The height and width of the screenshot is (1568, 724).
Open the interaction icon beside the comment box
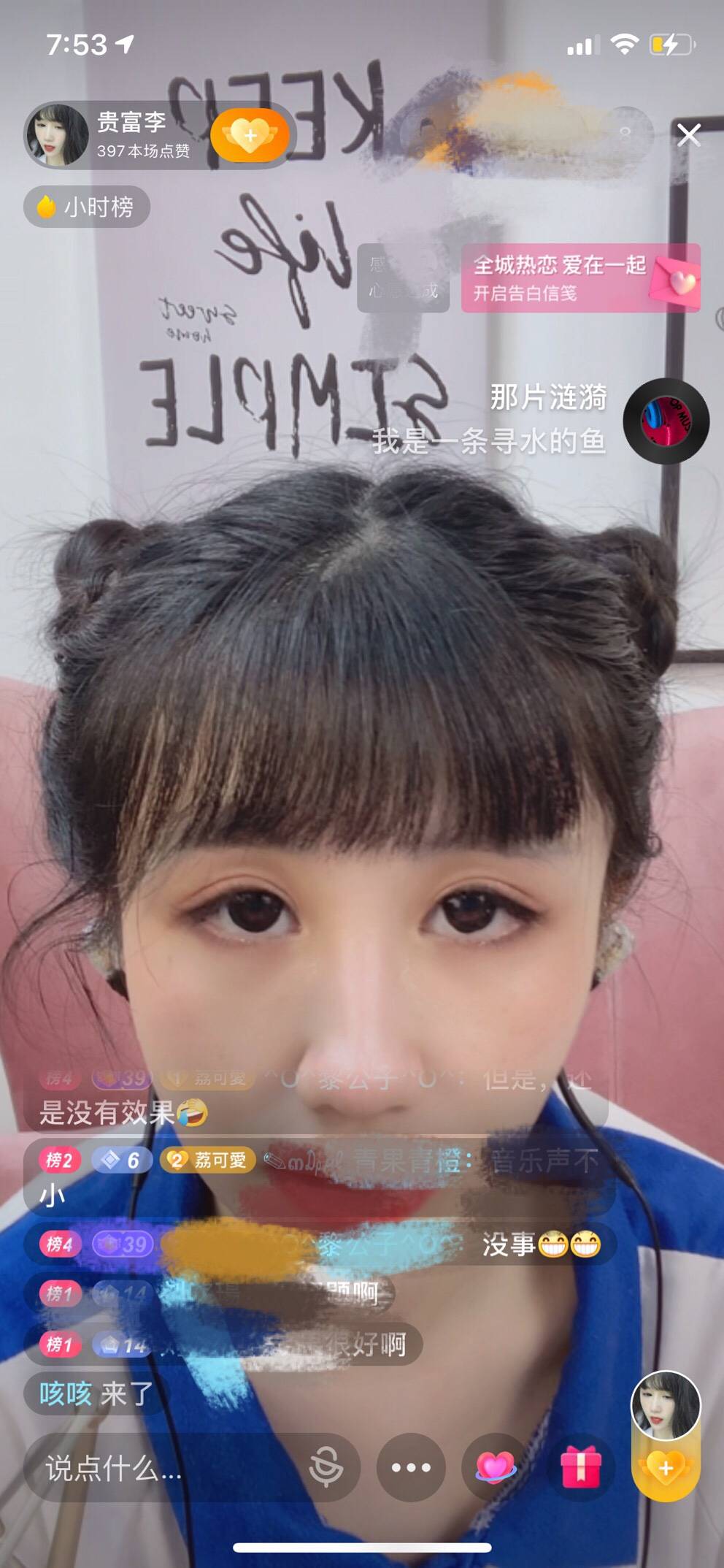point(326,1467)
